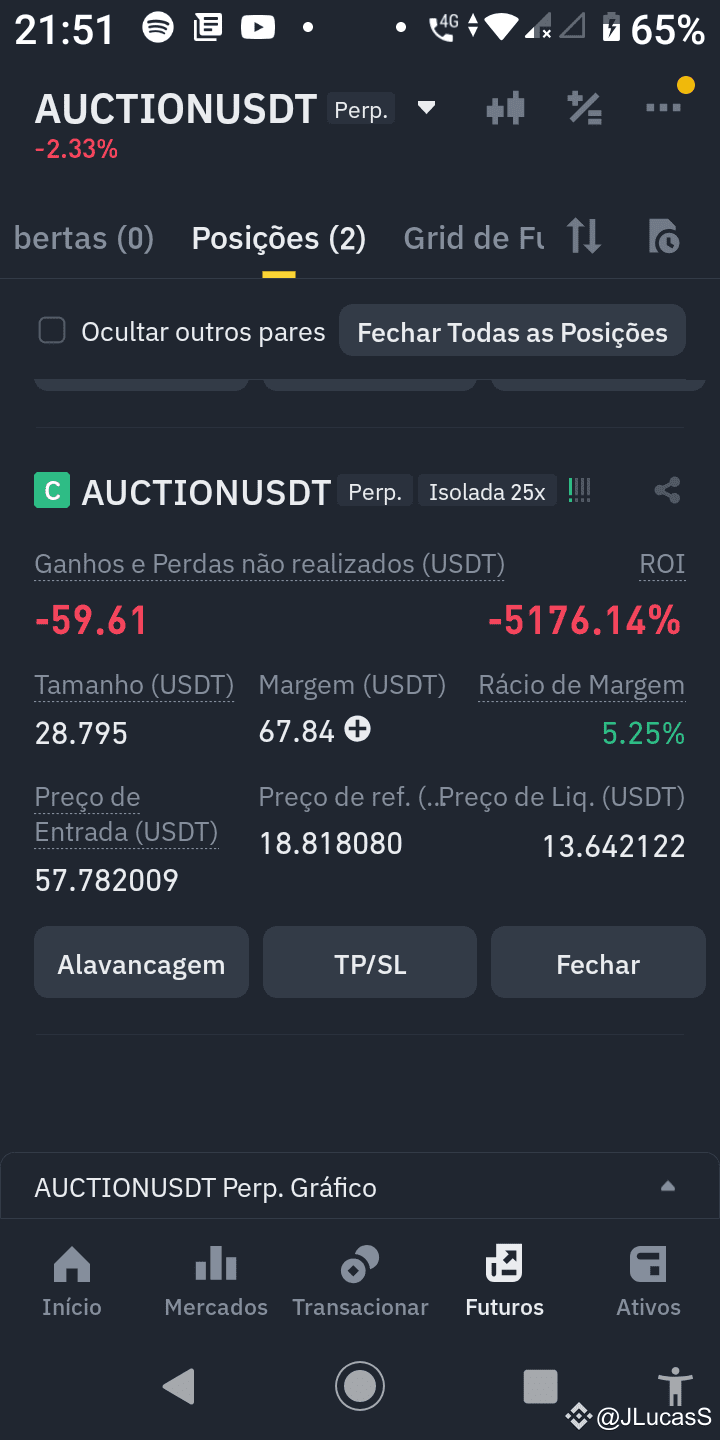
Task: Switch to the Mercados tab
Action: click(x=216, y=1281)
